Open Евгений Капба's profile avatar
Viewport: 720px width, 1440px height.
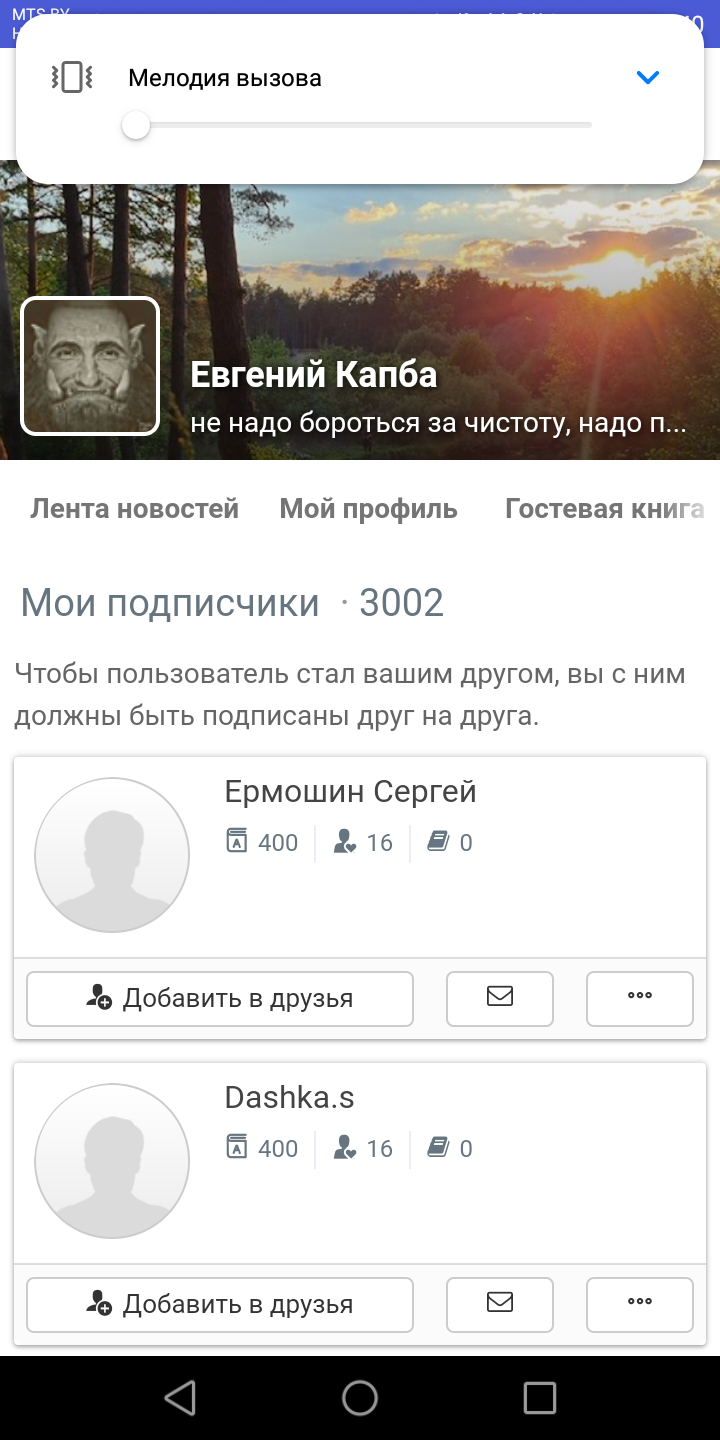[90, 366]
